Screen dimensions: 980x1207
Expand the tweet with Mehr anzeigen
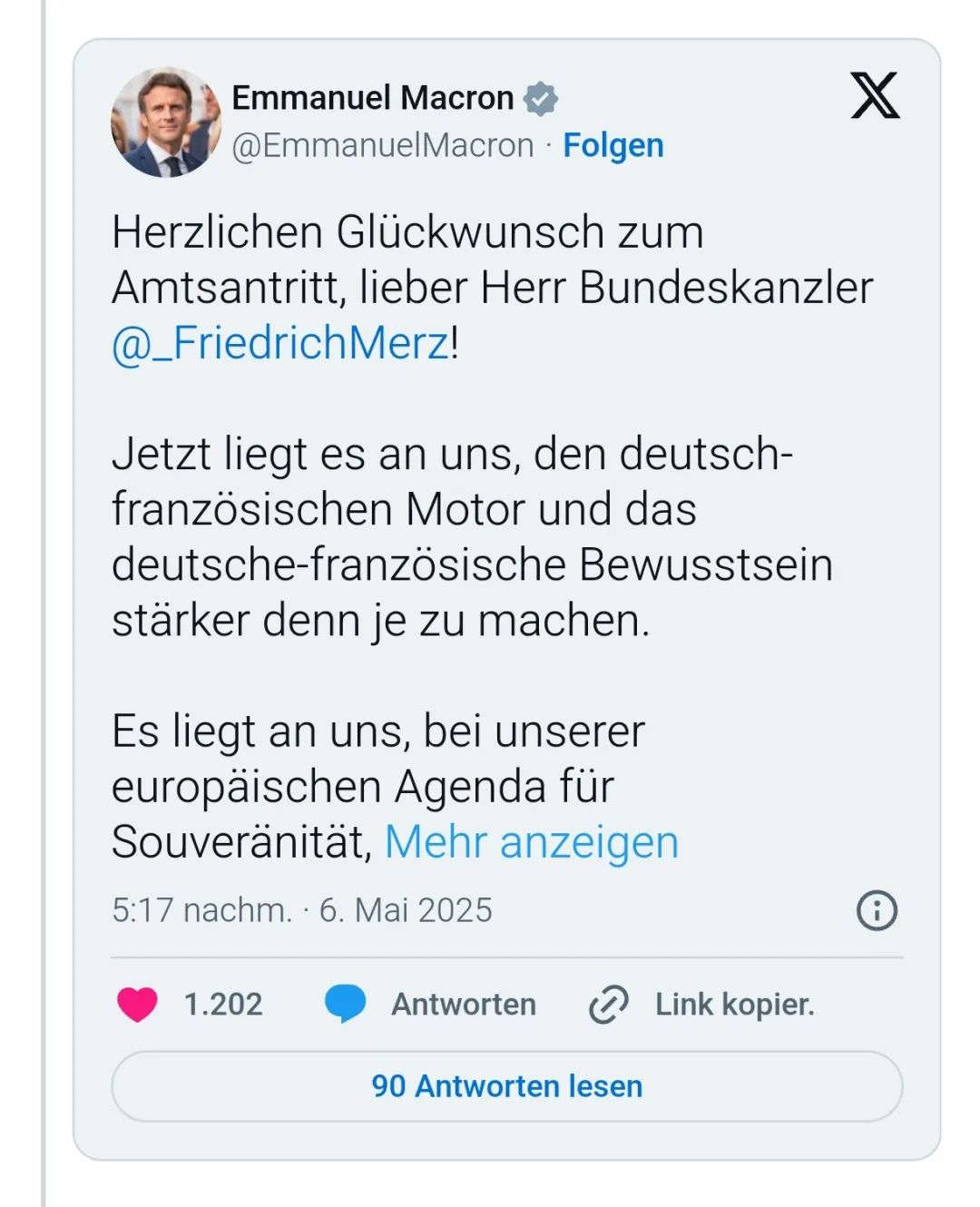[x=531, y=841]
